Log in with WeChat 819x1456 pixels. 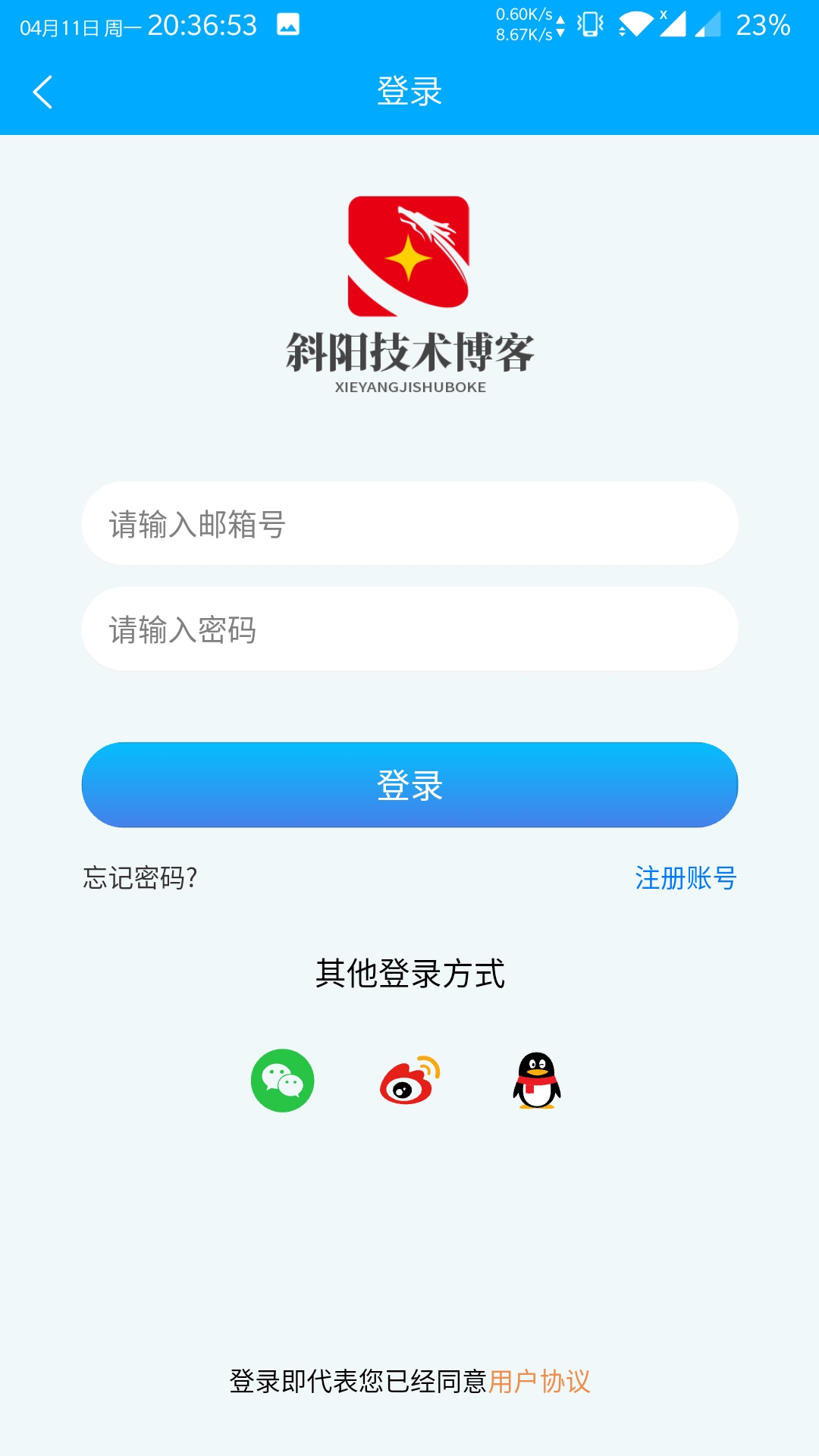click(x=283, y=1081)
